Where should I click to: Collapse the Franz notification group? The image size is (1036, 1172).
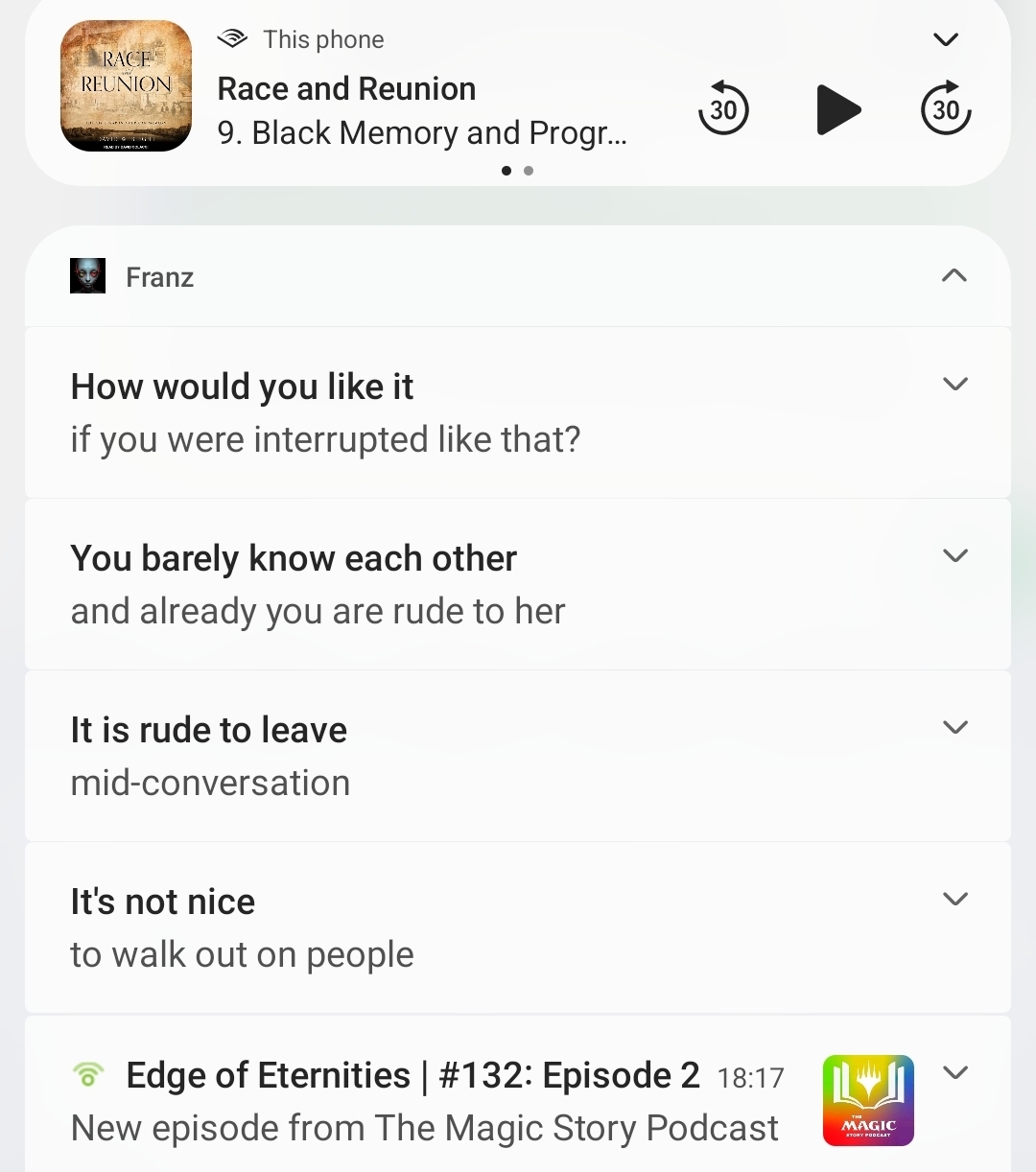(954, 276)
